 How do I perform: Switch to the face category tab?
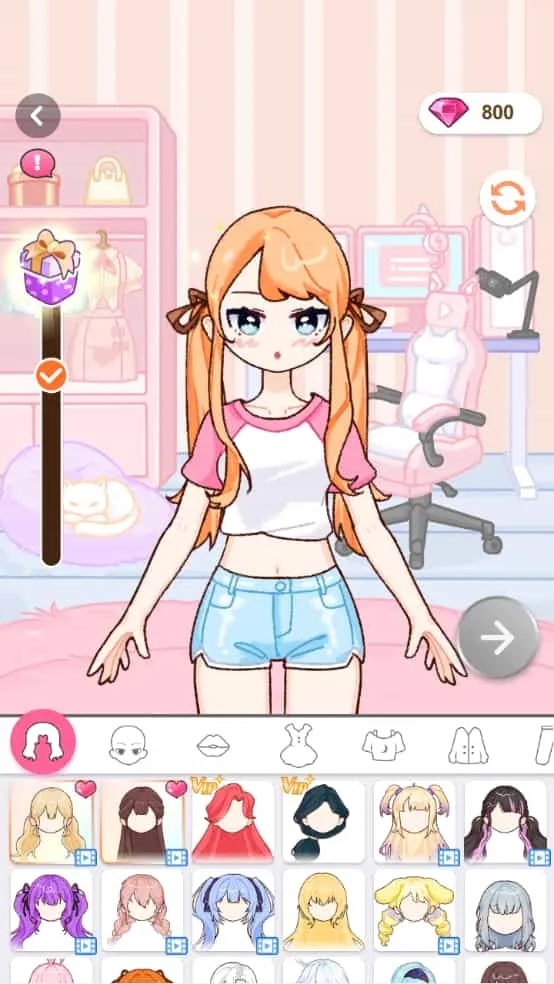(127, 744)
